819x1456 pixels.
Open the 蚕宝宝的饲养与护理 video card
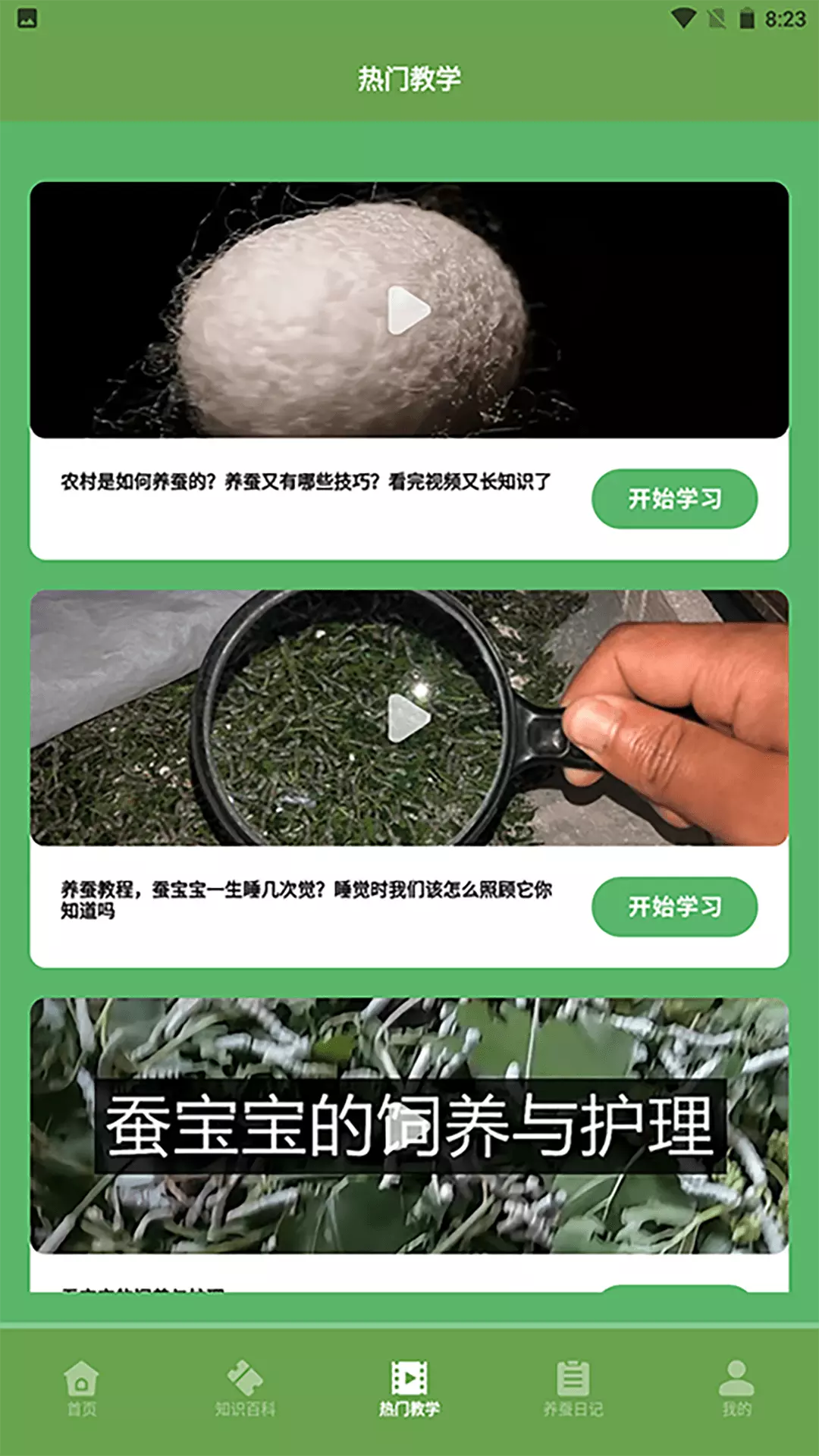tap(409, 1125)
